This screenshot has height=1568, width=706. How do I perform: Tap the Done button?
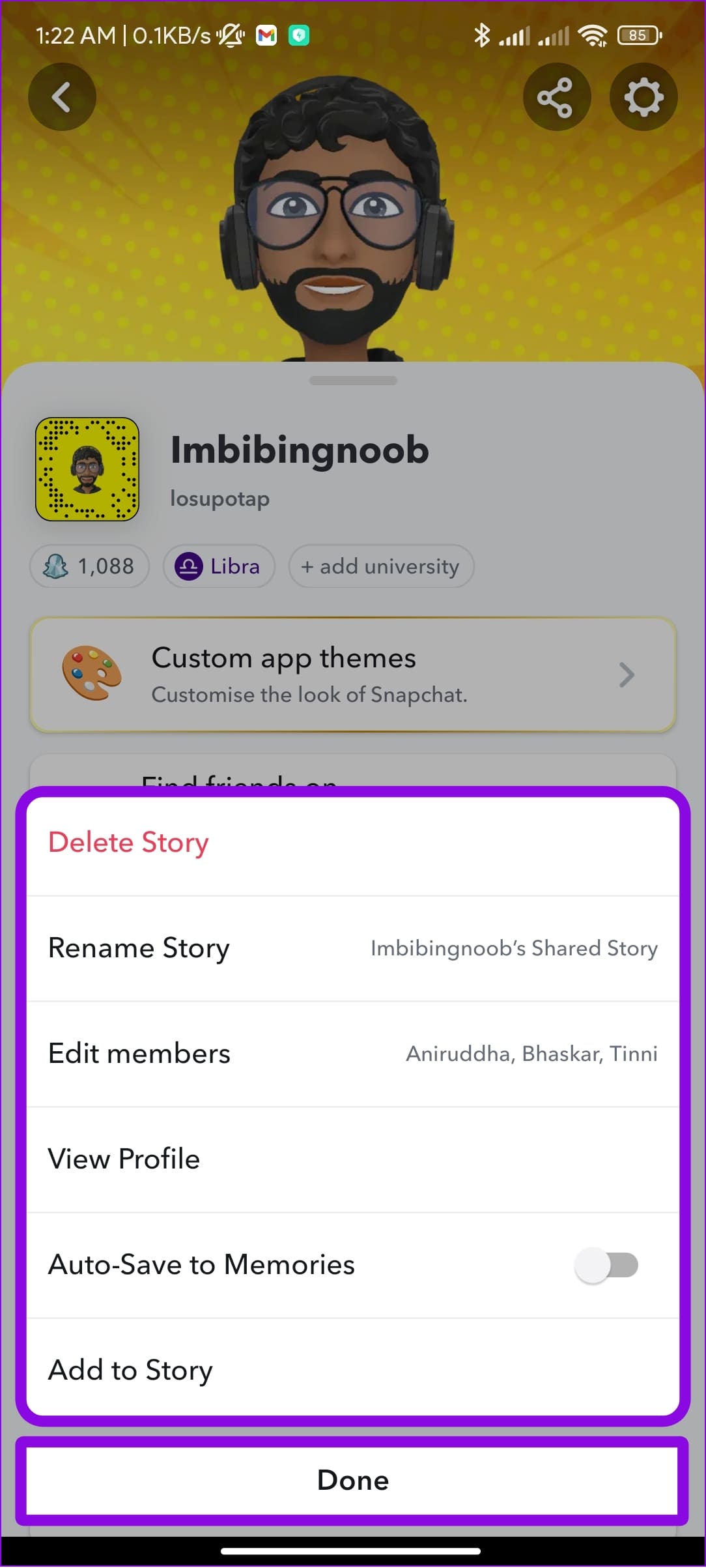pos(352,1481)
